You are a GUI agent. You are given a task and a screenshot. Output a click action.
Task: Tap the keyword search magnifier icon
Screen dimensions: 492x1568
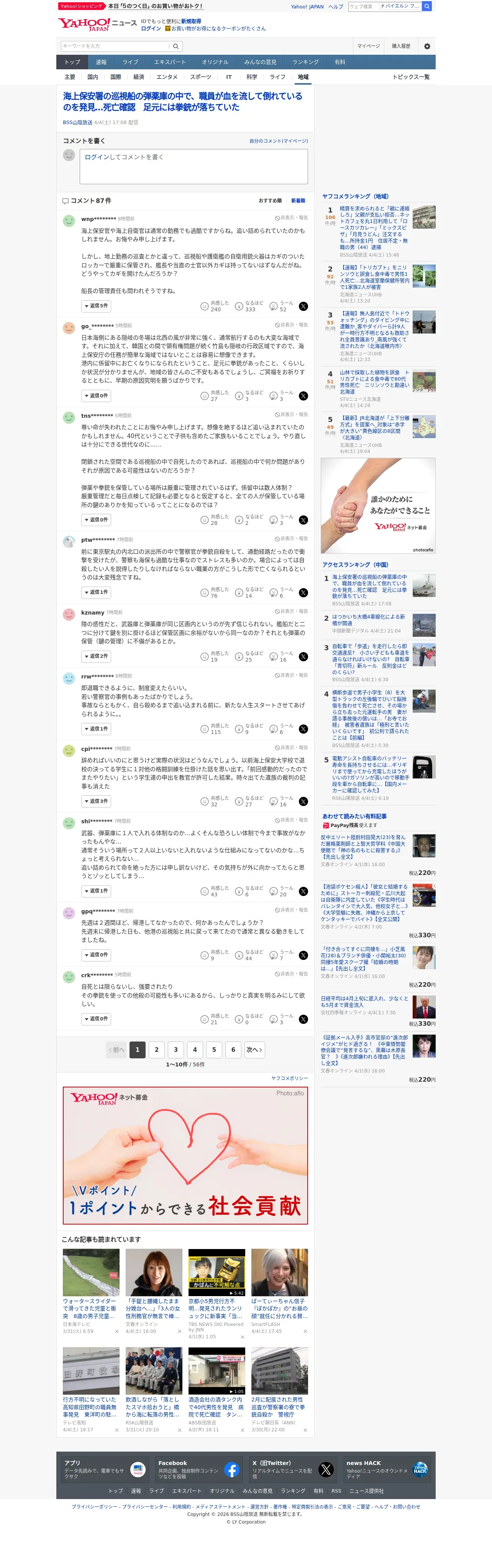(x=176, y=46)
